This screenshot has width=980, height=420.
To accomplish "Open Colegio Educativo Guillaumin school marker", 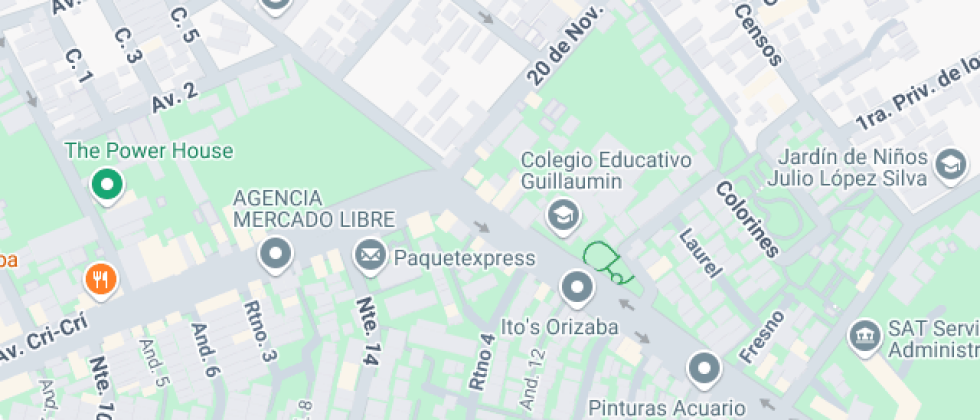I will [562, 212].
